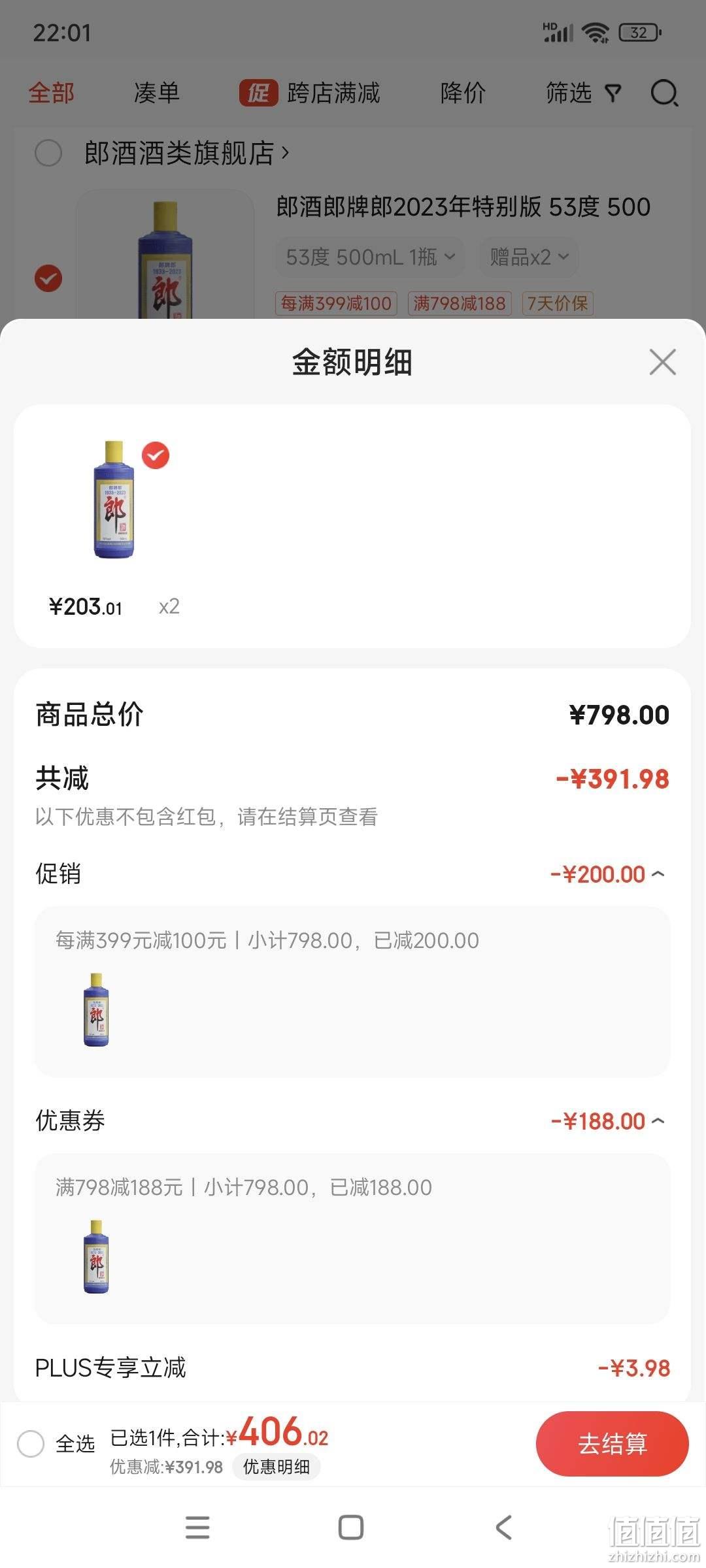
Task: Close the 金额明细 sheet
Action: [x=662, y=362]
